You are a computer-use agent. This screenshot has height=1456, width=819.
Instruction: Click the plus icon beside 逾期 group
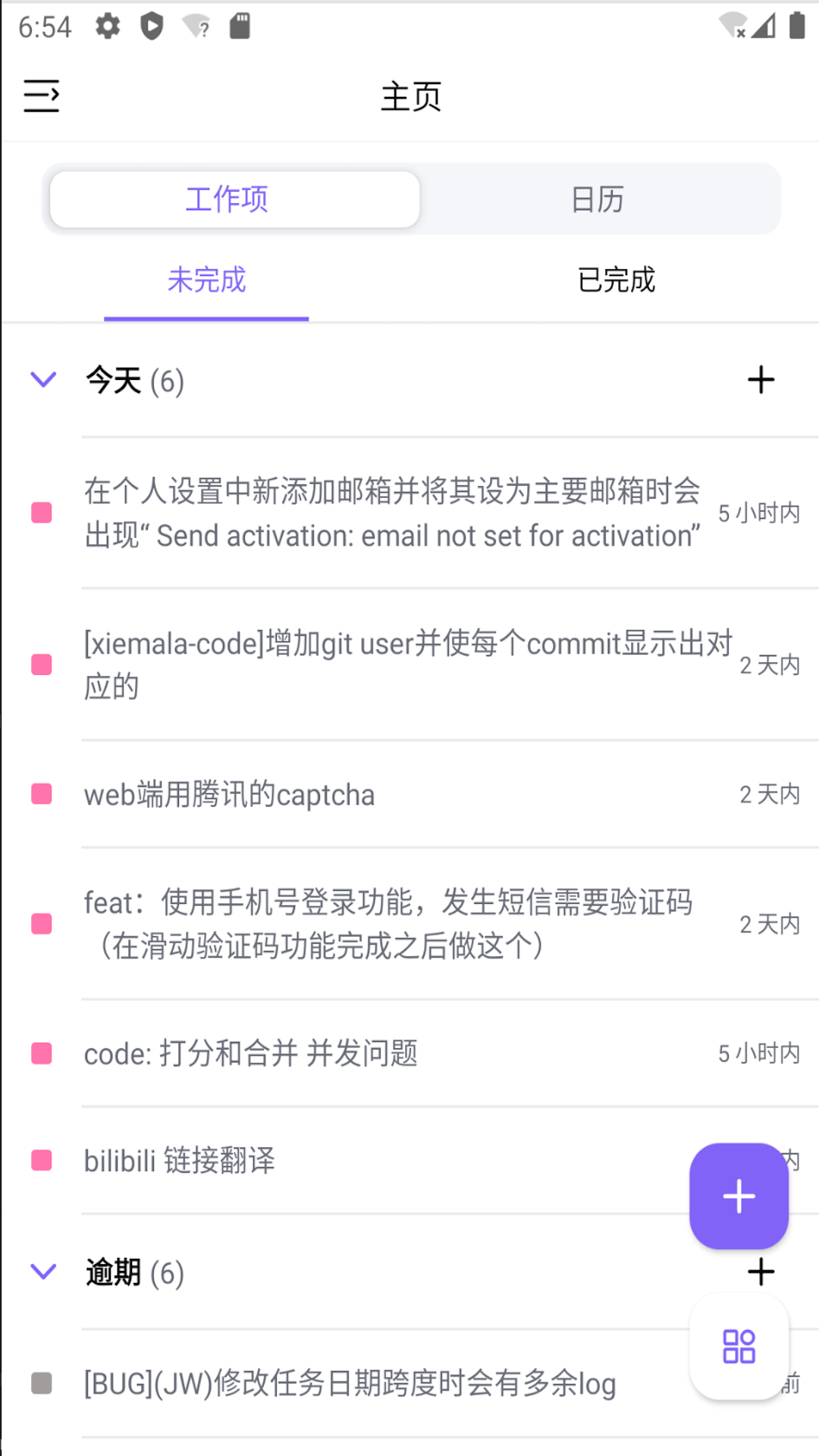(x=761, y=1272)
